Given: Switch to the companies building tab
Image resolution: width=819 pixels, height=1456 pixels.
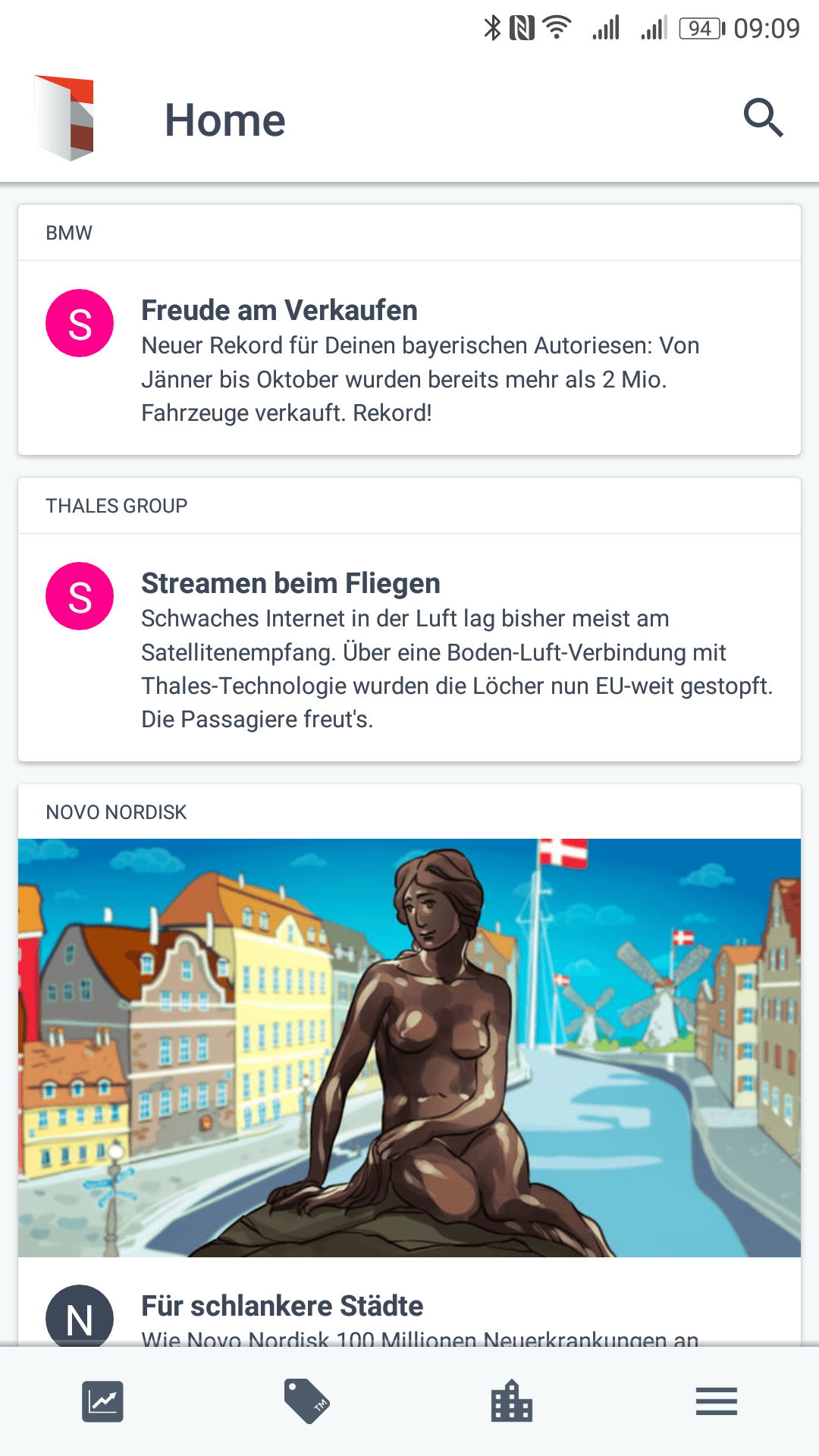Looking at the screenshot, I should (512, 1401).
